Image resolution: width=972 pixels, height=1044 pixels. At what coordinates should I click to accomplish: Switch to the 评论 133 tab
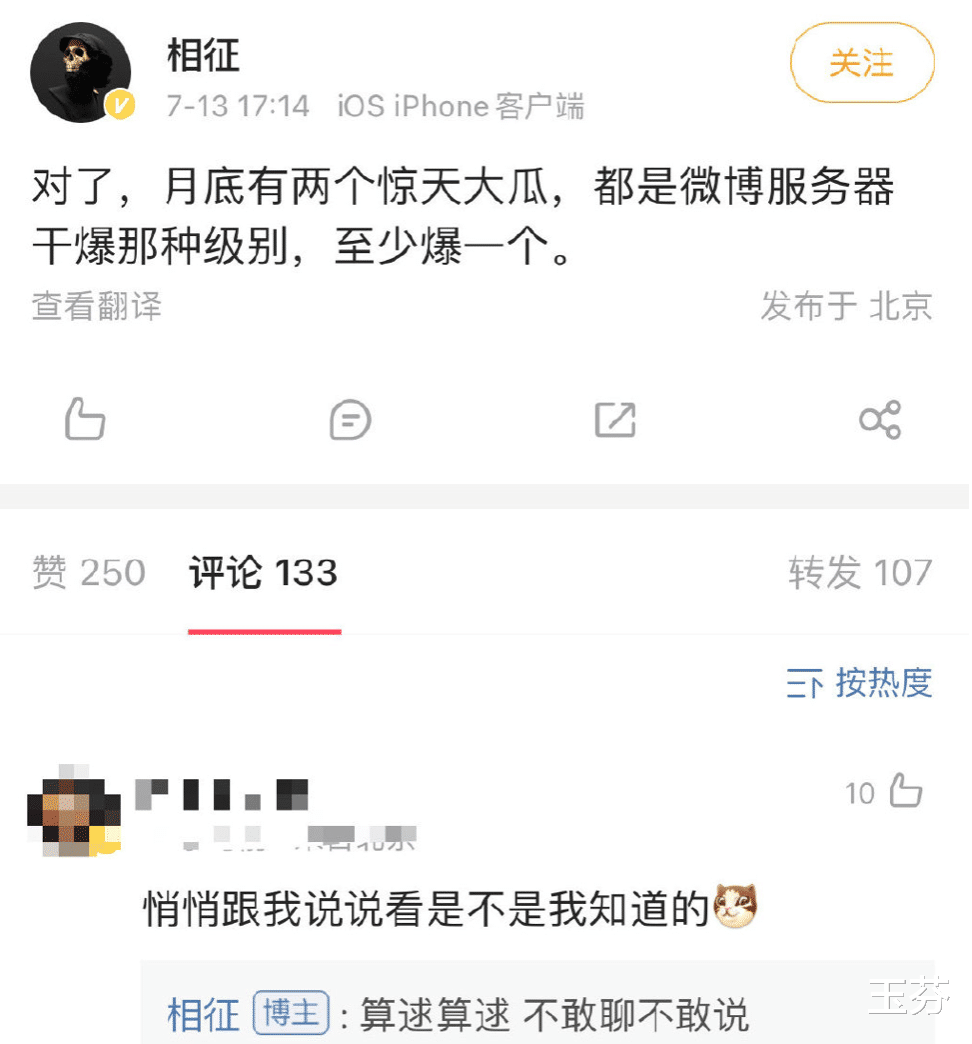263,573
